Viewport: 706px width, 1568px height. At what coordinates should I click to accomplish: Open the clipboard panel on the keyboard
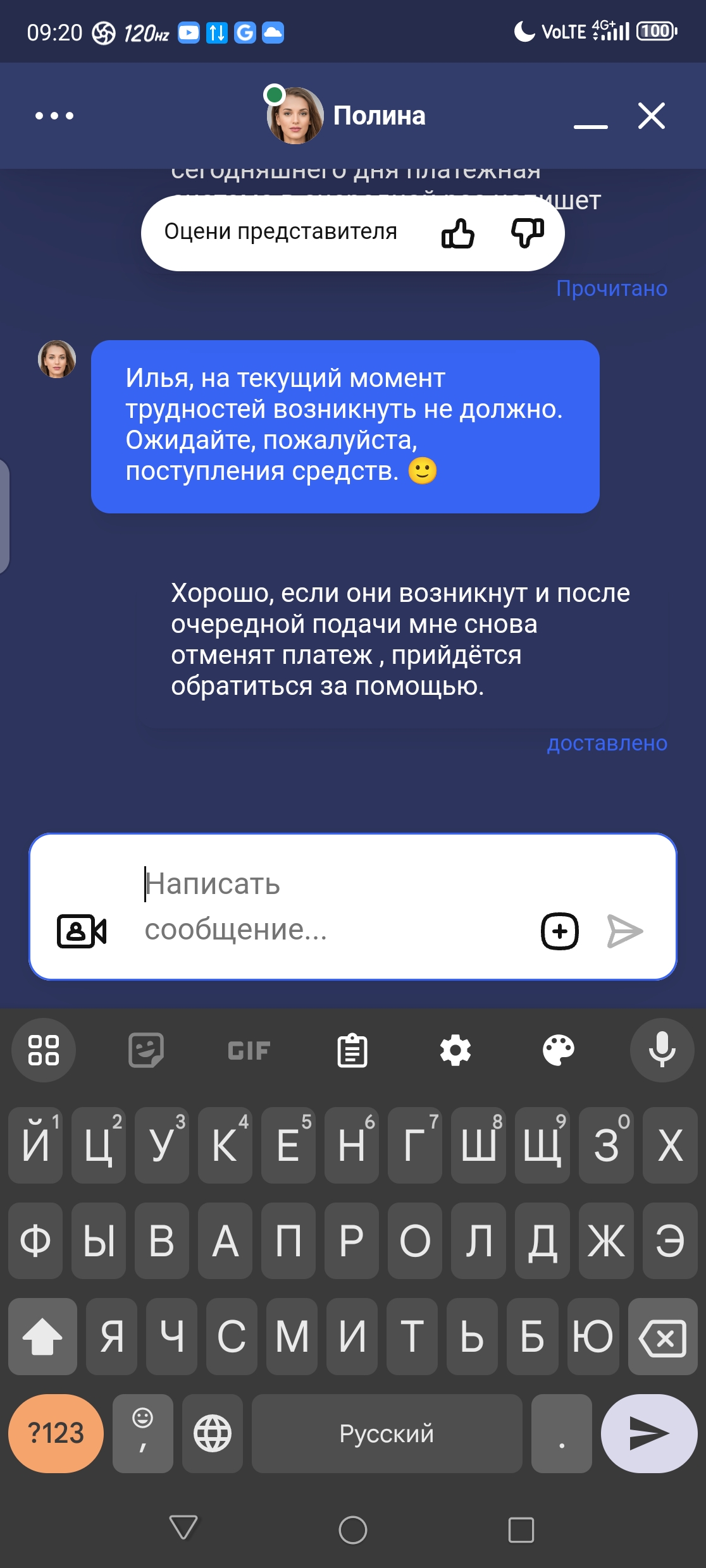(x=352, y=1050)
